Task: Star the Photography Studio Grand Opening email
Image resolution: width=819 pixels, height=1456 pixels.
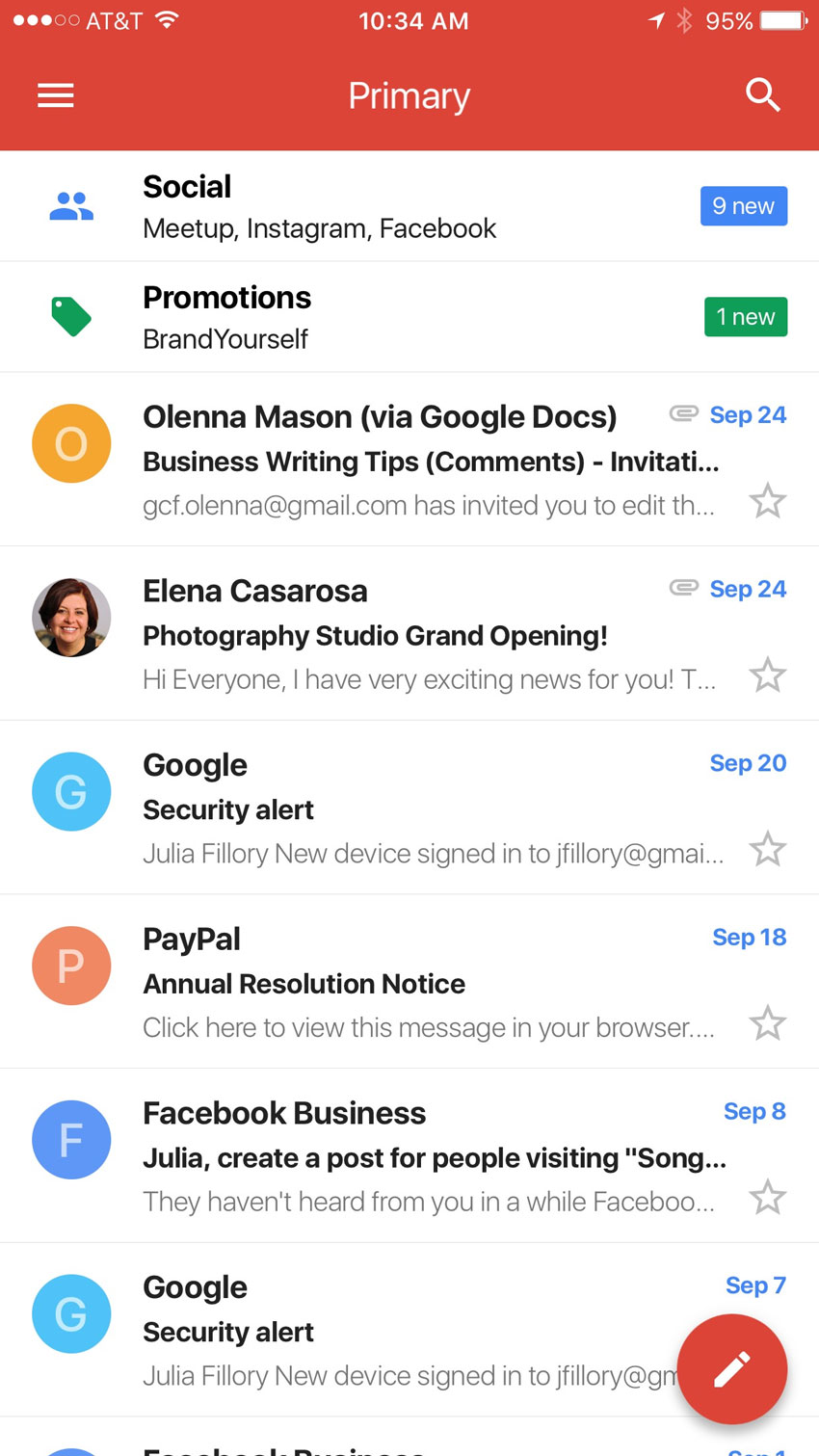Action: (x=768, y=675)
